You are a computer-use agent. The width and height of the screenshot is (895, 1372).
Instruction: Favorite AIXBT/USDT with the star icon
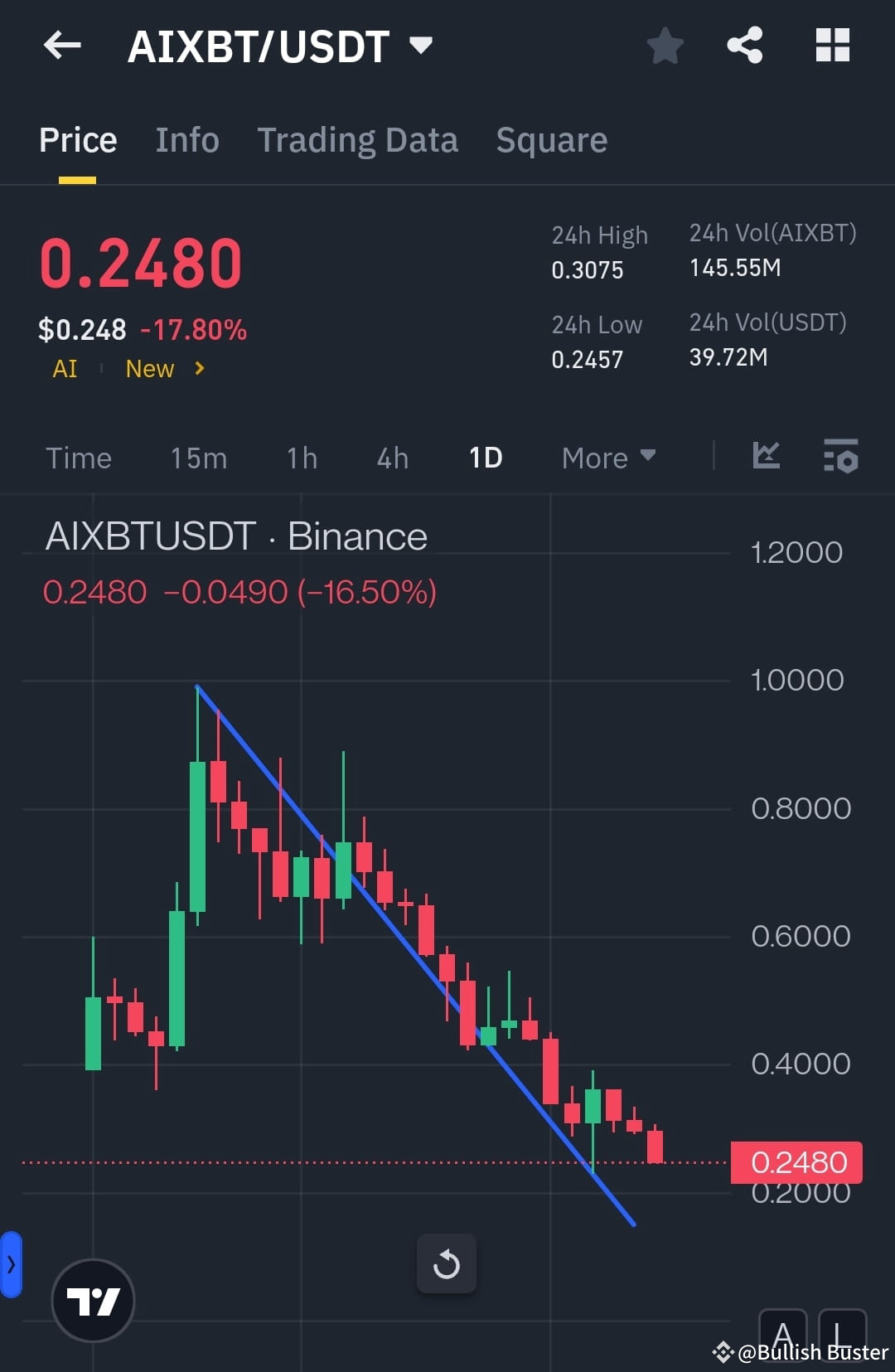(665, 47)
